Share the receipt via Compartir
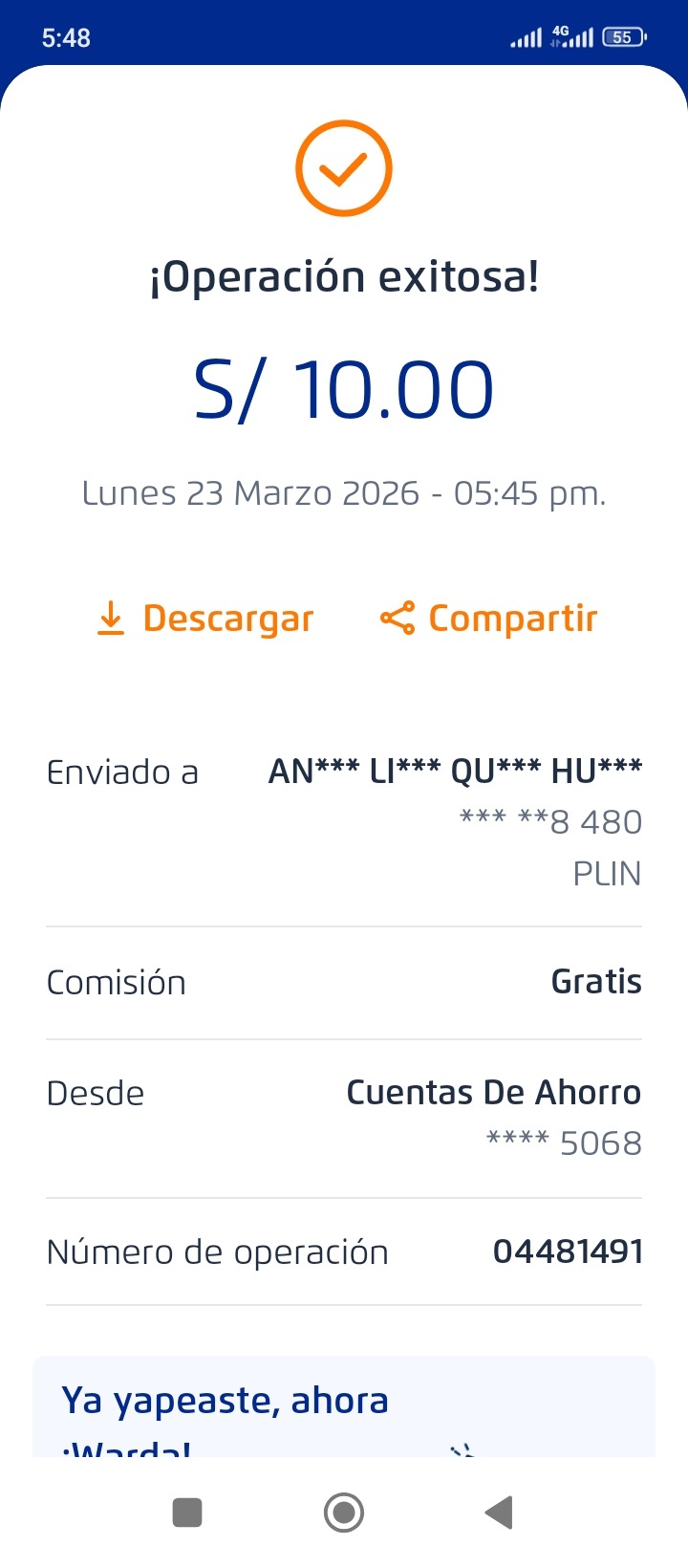This screenshot has width=688, height=1568. [x=488, y=619]
